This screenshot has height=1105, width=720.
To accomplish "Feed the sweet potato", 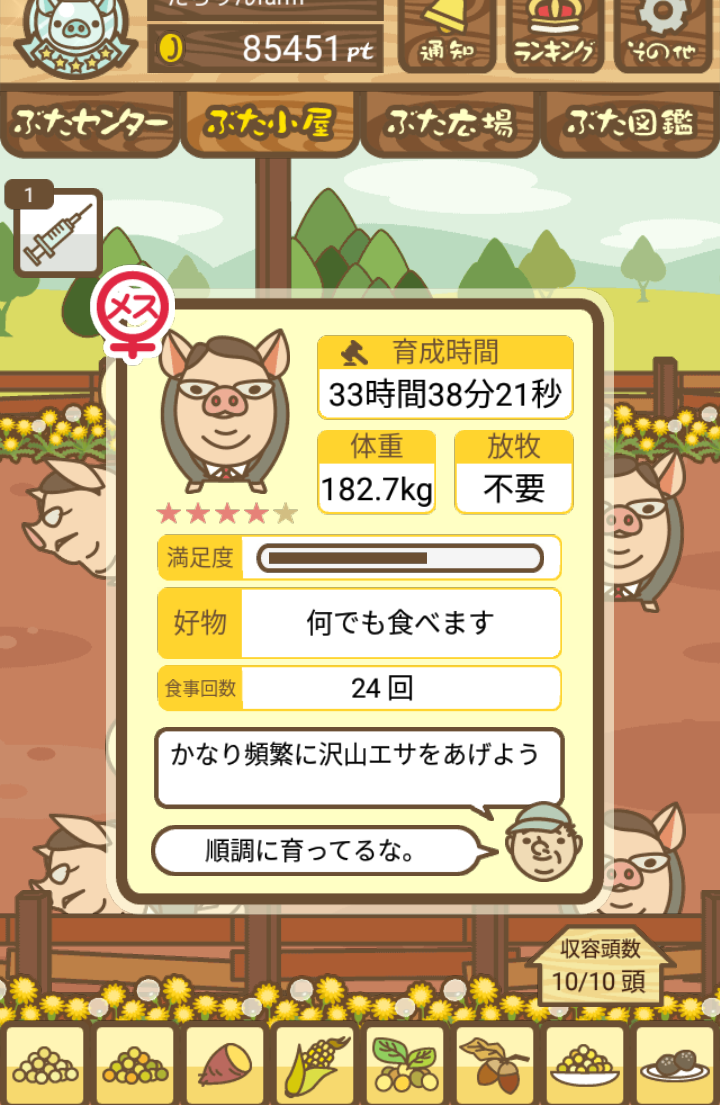I will (225, 1063).
